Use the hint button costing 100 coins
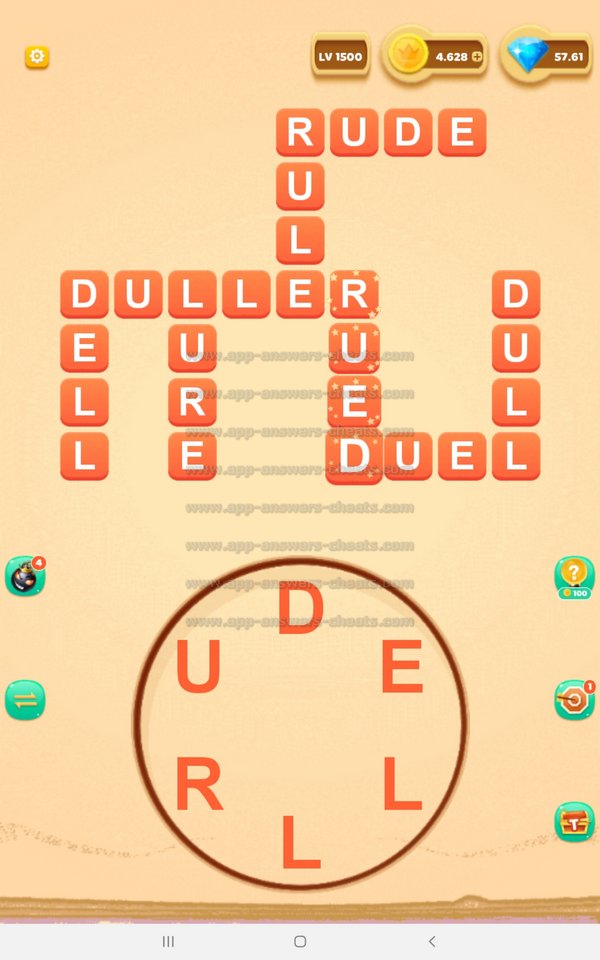 point(573,576)
